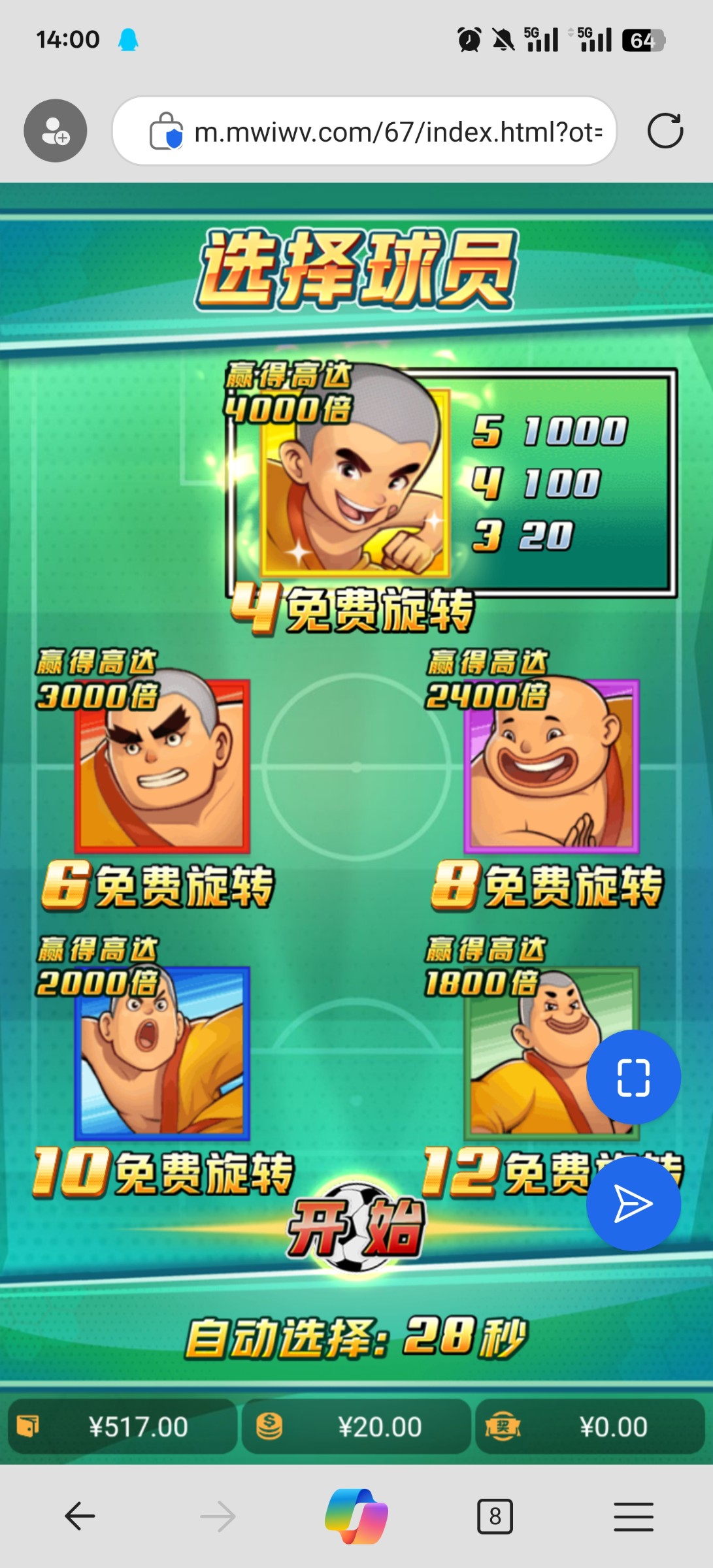The height and width of the screenshot is (1568, 713).
Task: View the 8 open tabs
Action: [495, 1516]
